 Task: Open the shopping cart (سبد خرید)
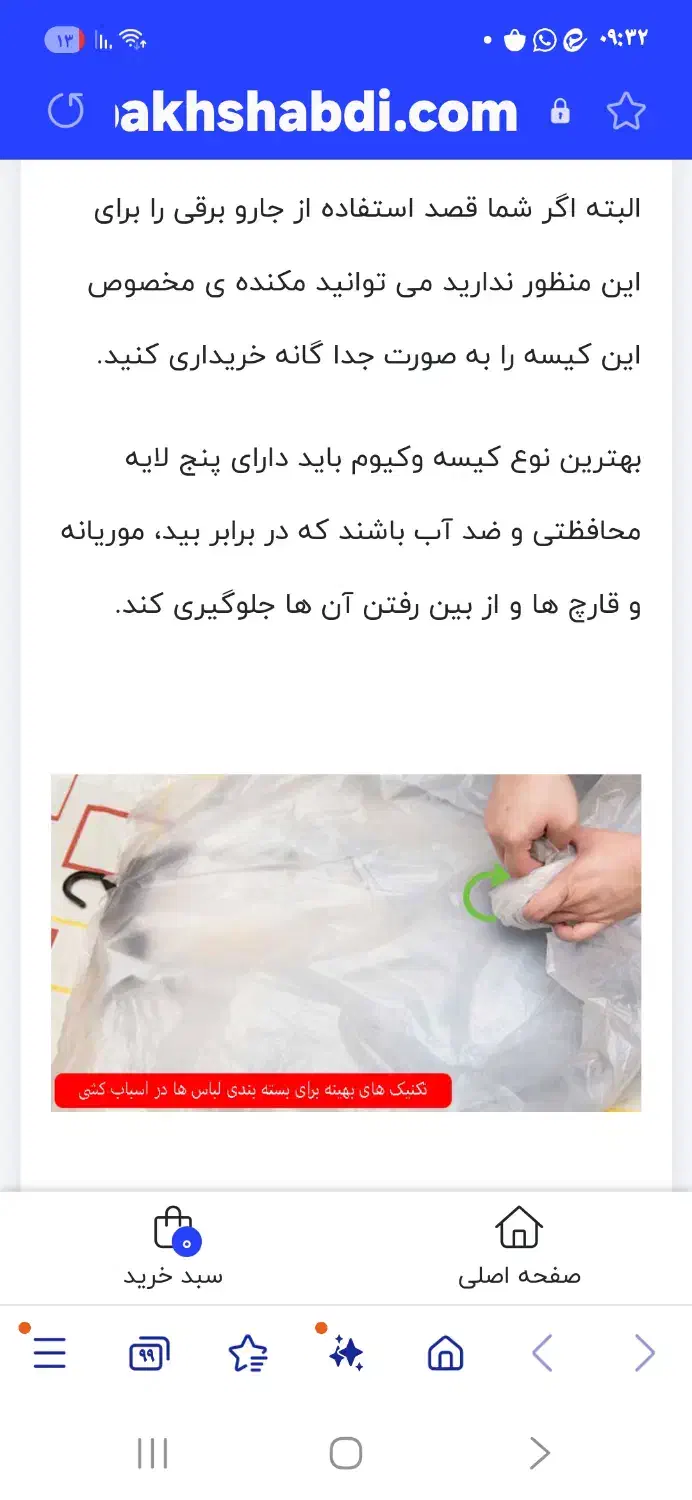(x=173, y=1247)
